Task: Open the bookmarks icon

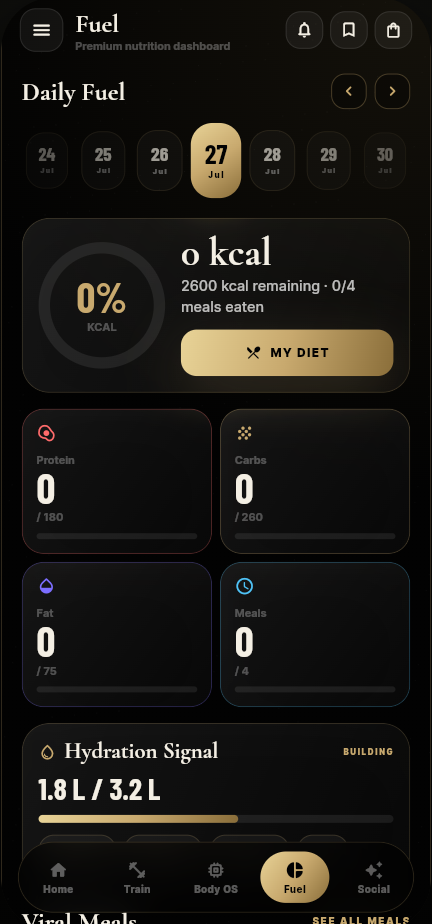Action: (x=349, y=30)
